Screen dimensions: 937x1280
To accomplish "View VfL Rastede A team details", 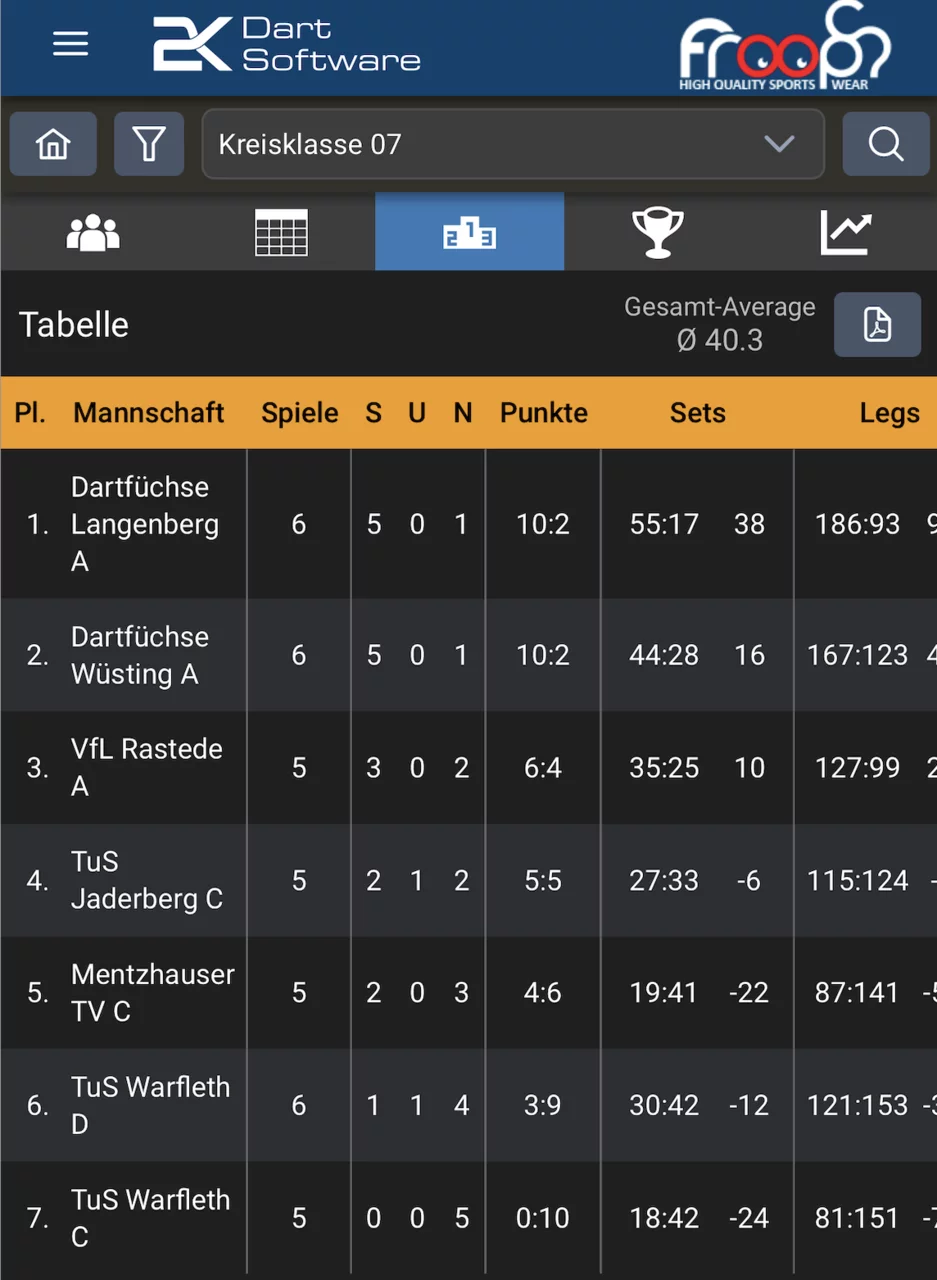I will pos(147,768).
